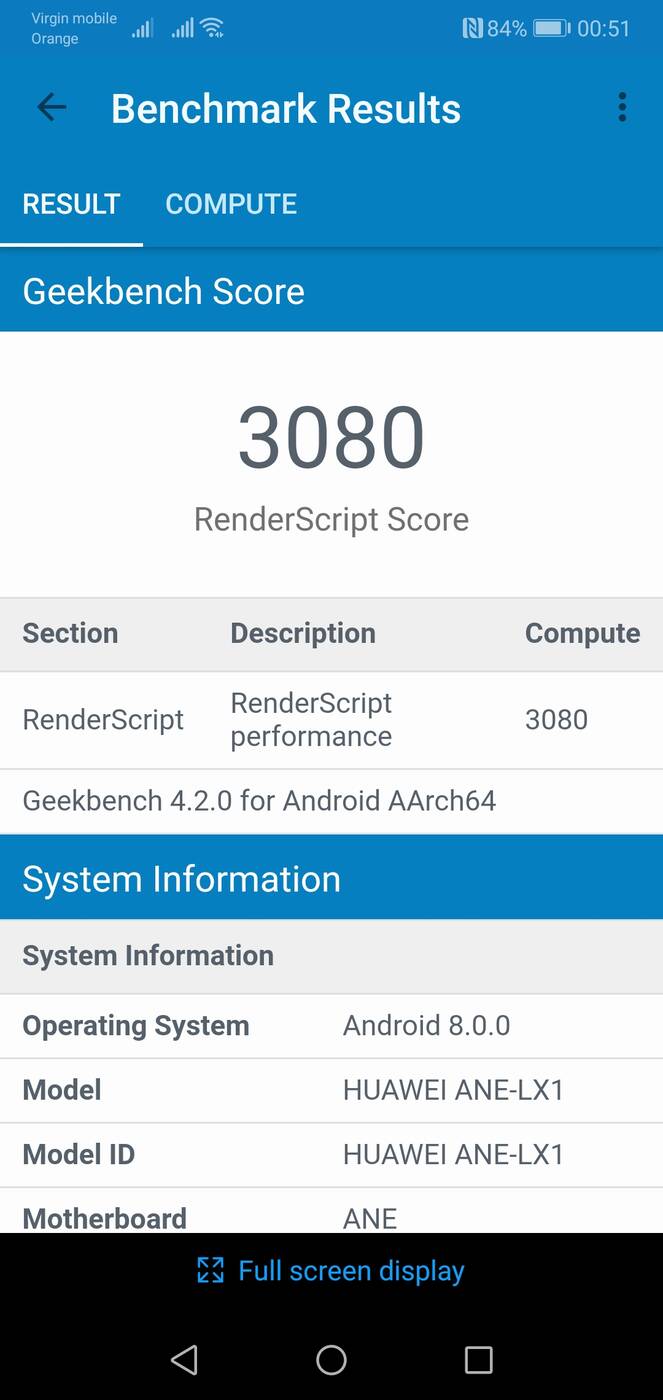Open recent apps via the square button

(479, 1360)
